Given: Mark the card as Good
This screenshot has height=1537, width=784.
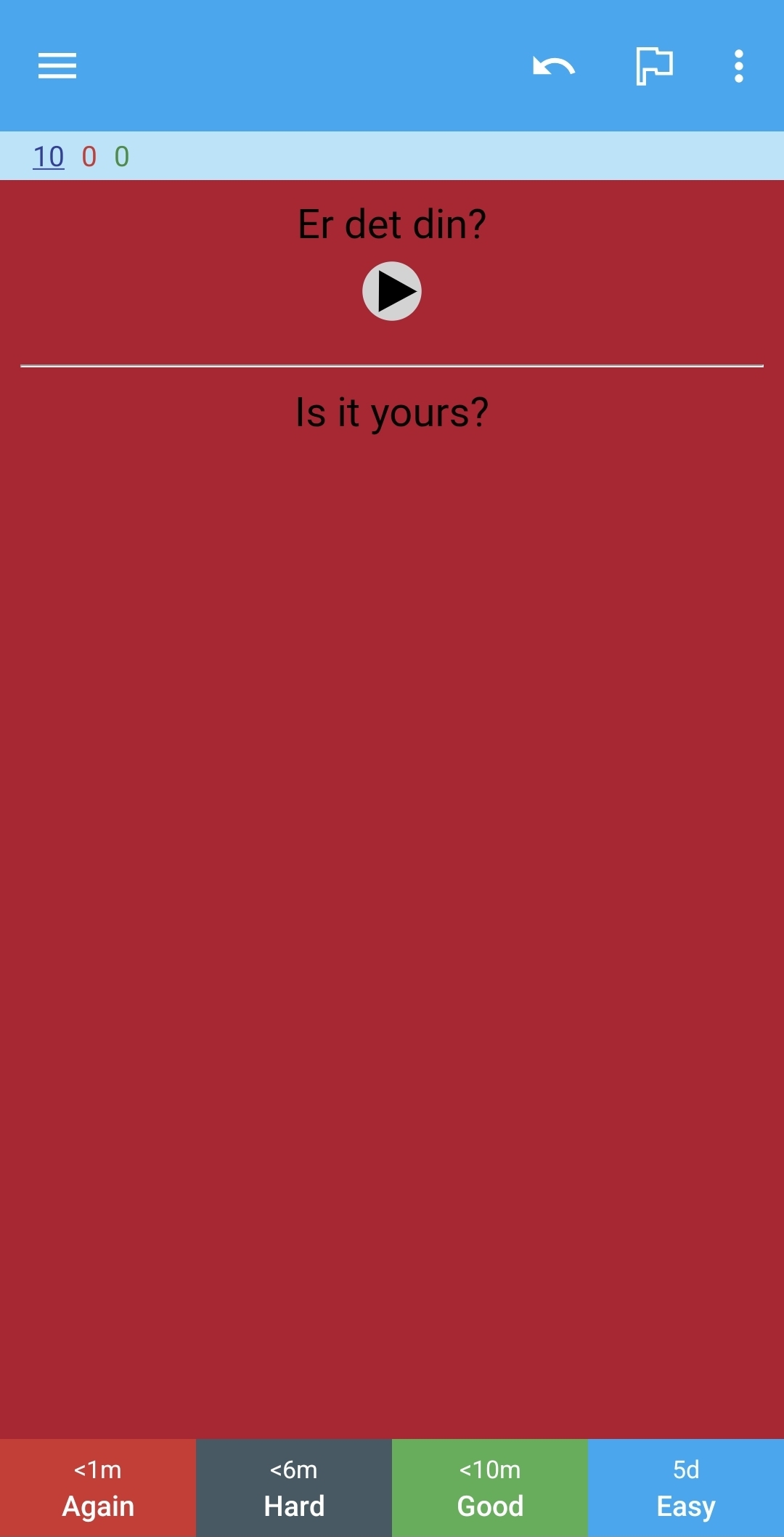Looking at the screenshot, I should tap(490, 1488).
